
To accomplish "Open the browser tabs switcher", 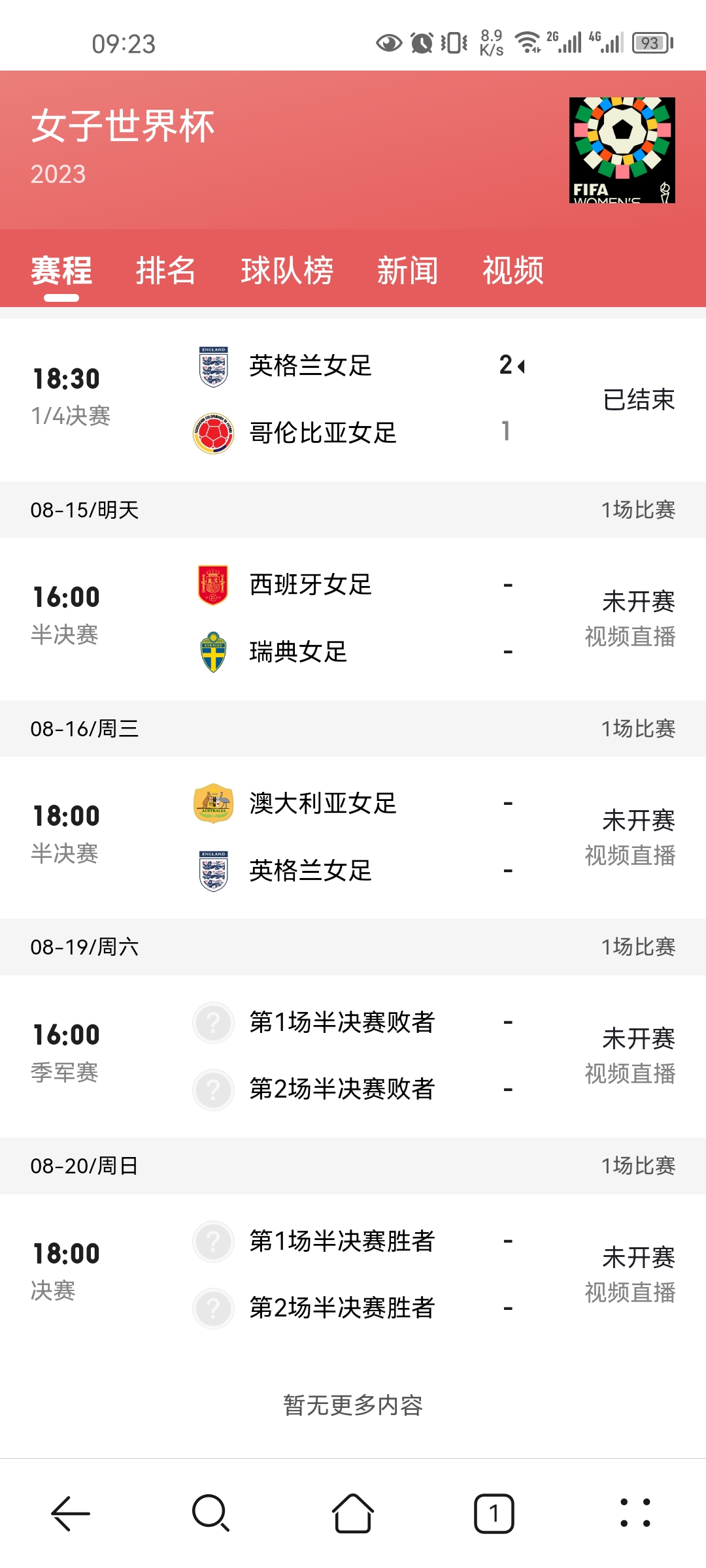I will (494, 1513).
